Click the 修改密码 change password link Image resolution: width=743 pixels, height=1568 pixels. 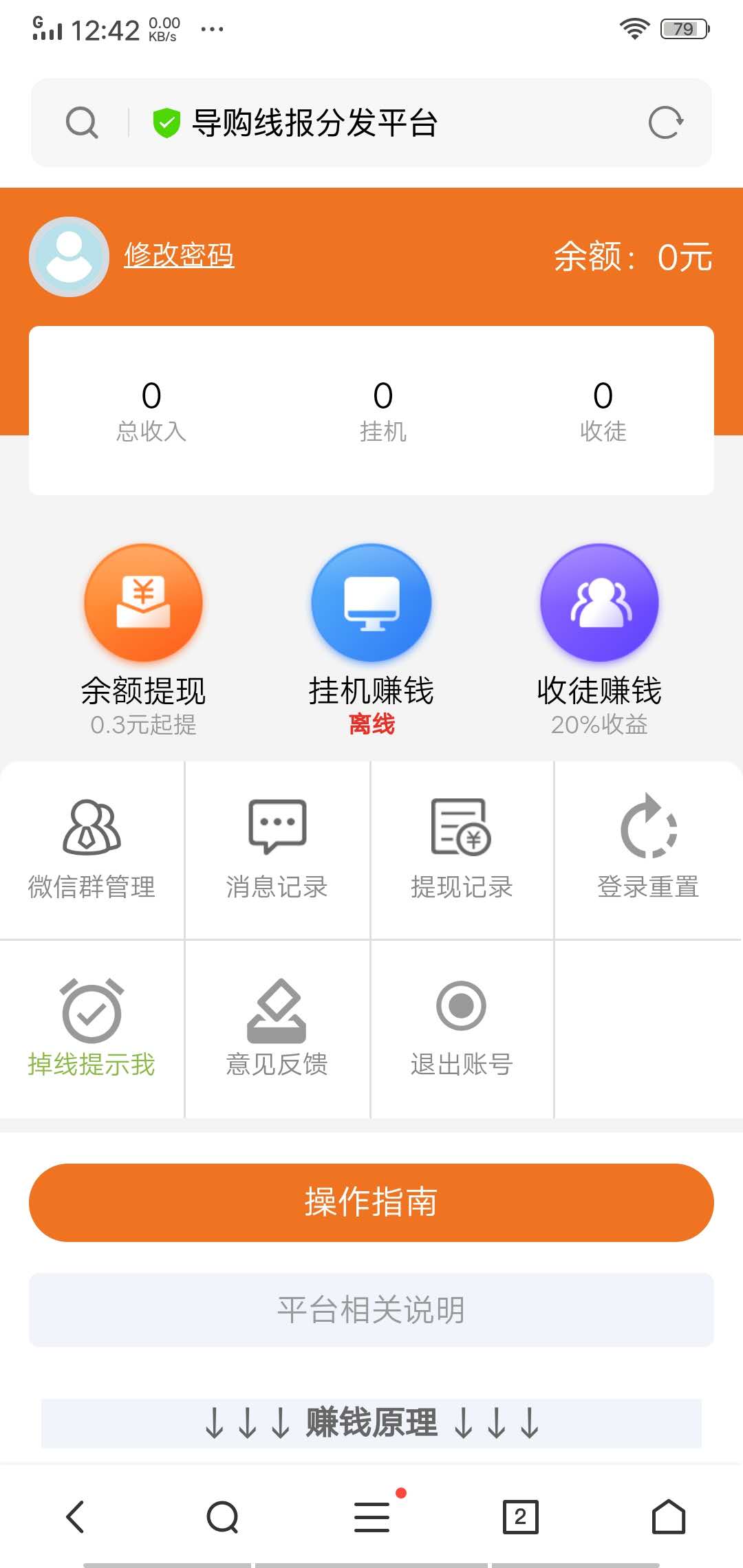click(x=178, y=255)
